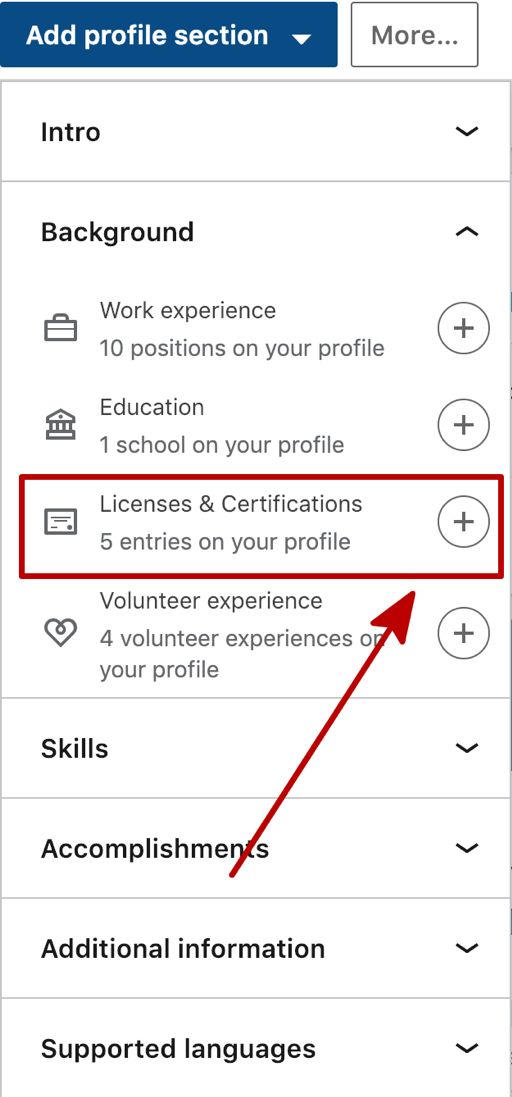This screenshot has height=1097, width=512.
Task: Add a Volunteer experience entry
Action: (x=463, y=633)
